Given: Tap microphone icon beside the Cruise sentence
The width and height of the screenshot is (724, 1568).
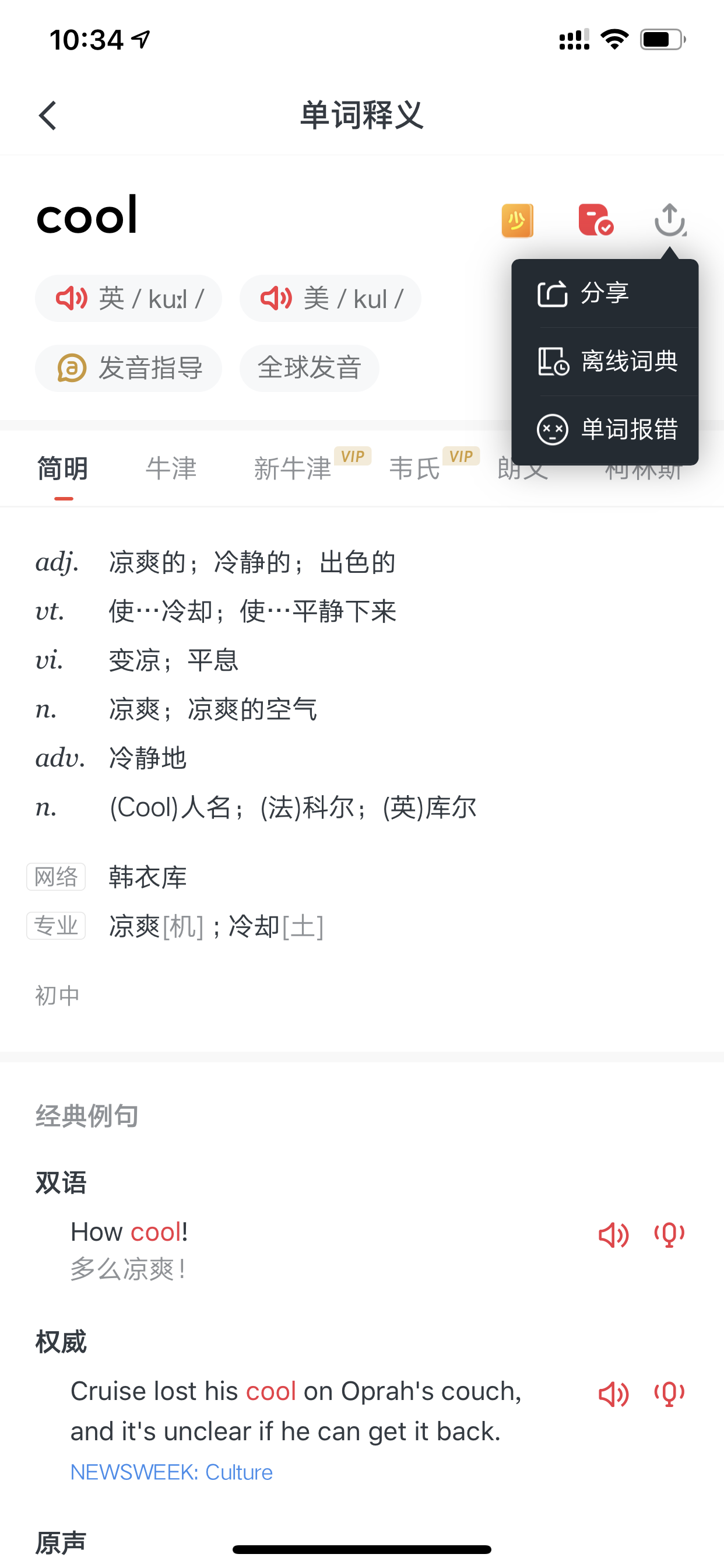Looking at the screenshot, I should 669,1394.
